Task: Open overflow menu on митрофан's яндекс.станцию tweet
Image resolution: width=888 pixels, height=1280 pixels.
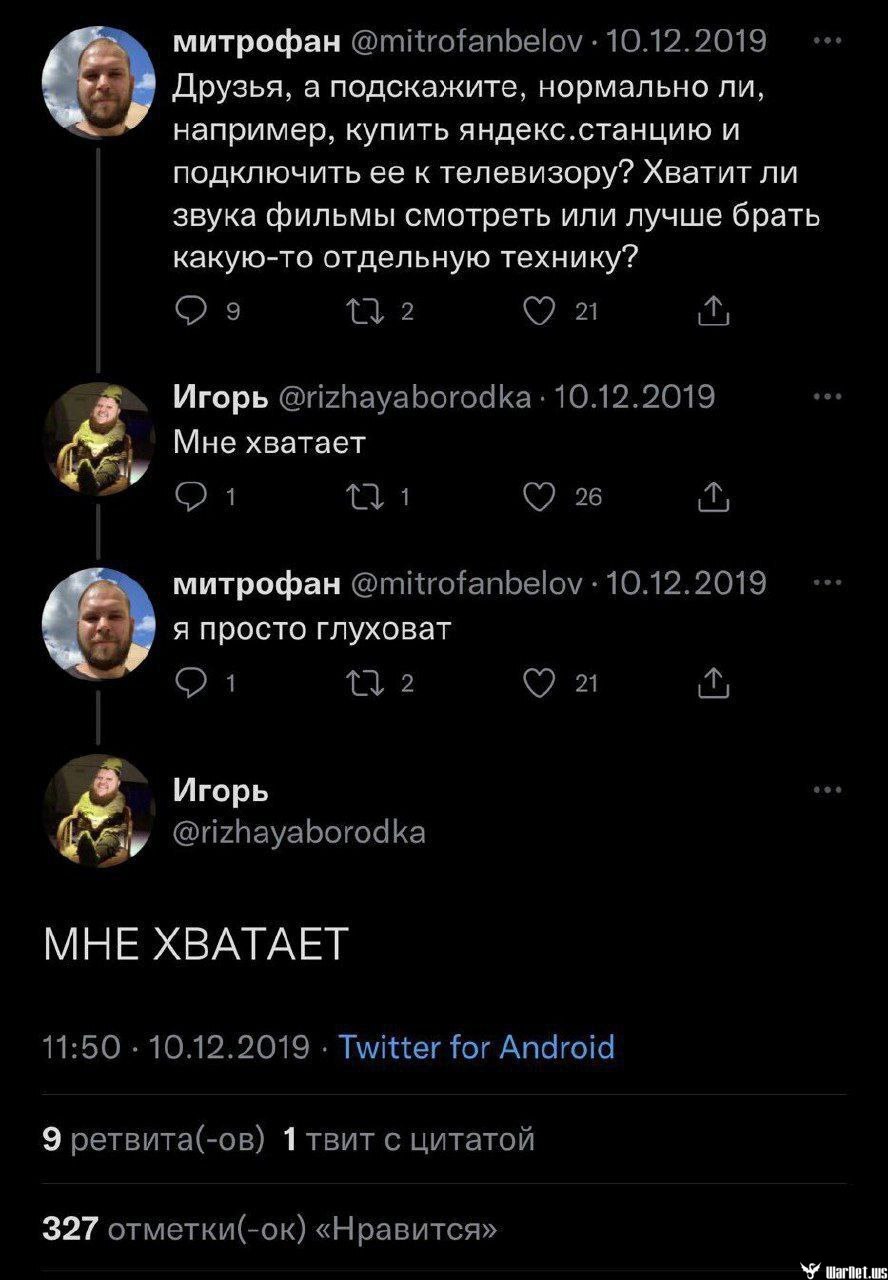Action: pyautogui.click(x=828, y=42)
